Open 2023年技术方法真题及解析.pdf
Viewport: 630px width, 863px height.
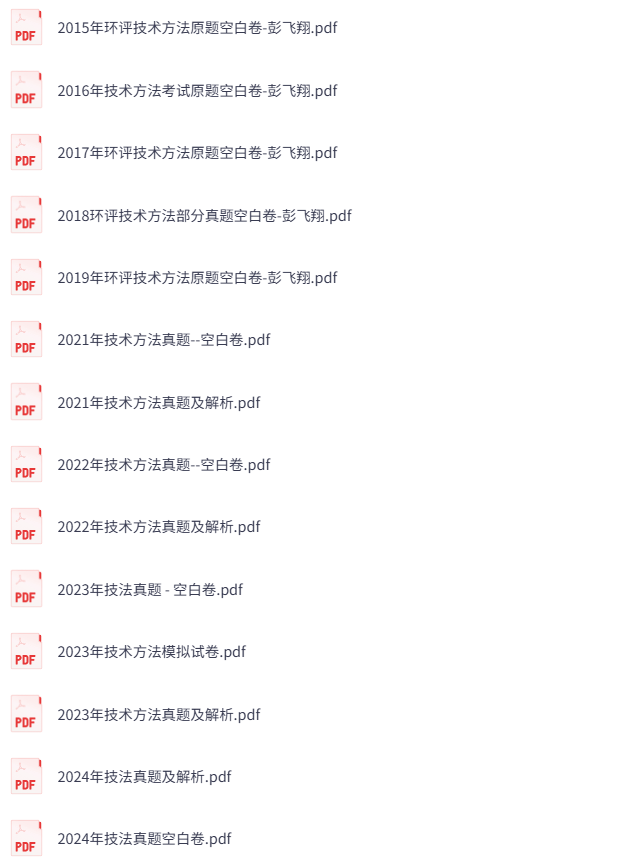(158, 715)
